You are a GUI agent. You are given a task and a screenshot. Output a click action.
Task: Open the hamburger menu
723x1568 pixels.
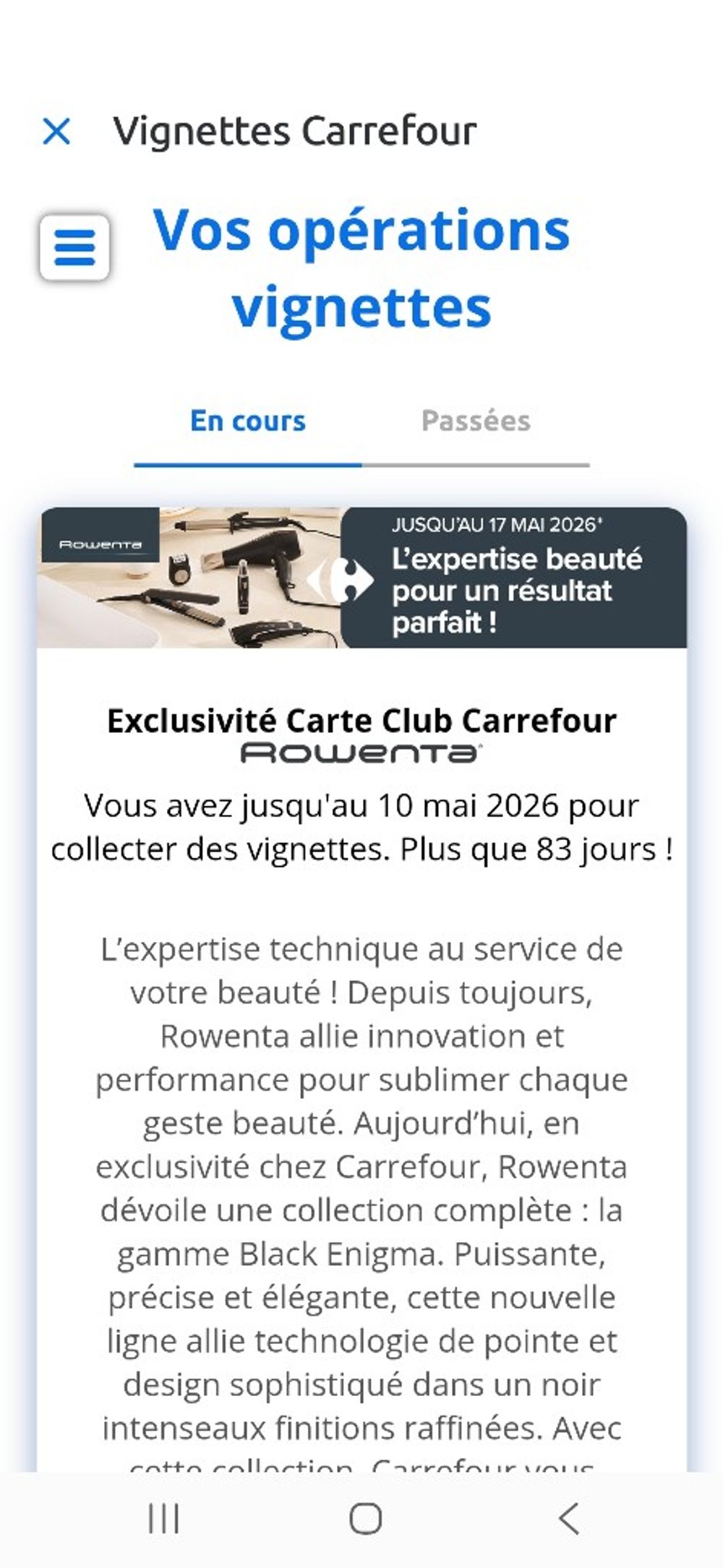[74, 247]
